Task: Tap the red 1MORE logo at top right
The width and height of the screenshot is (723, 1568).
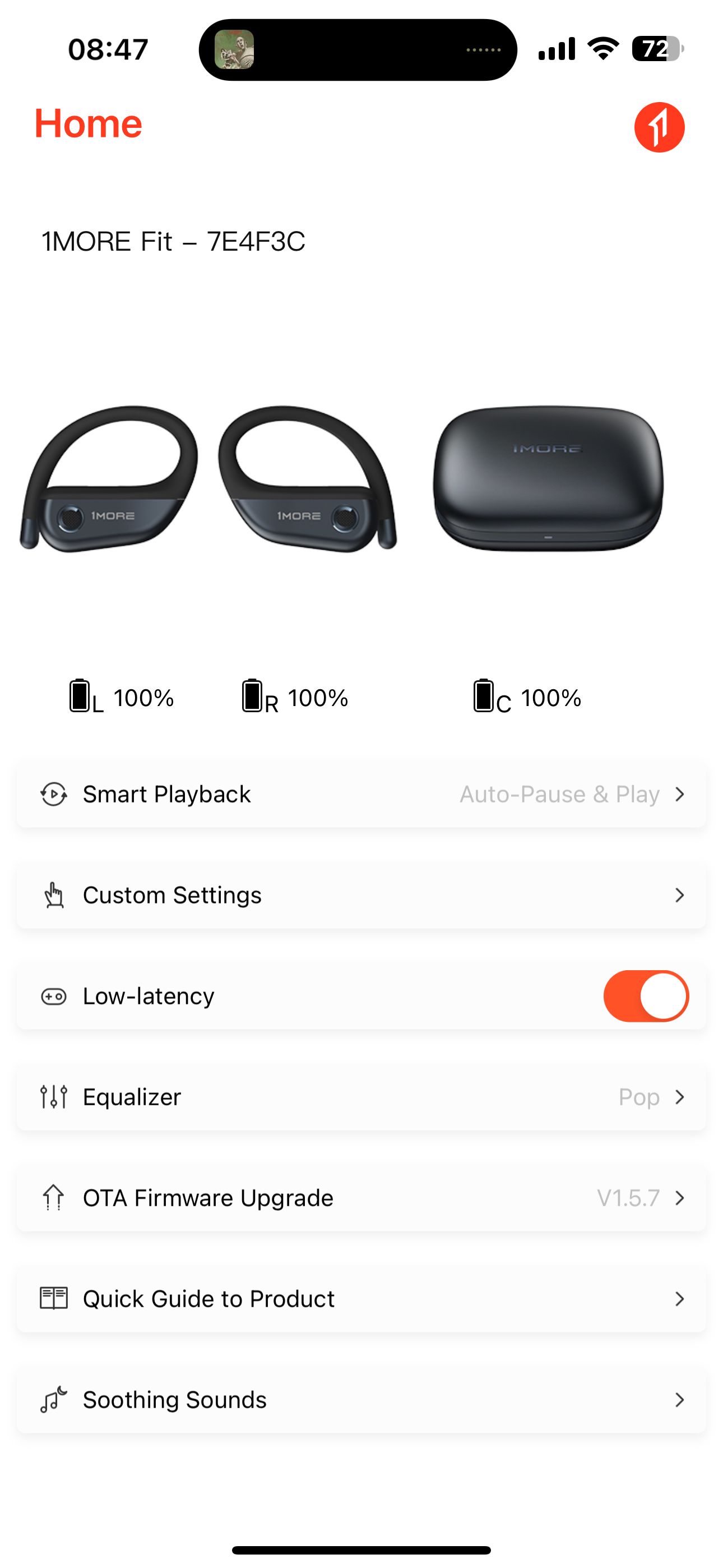Action: click(x=660, y=127)
